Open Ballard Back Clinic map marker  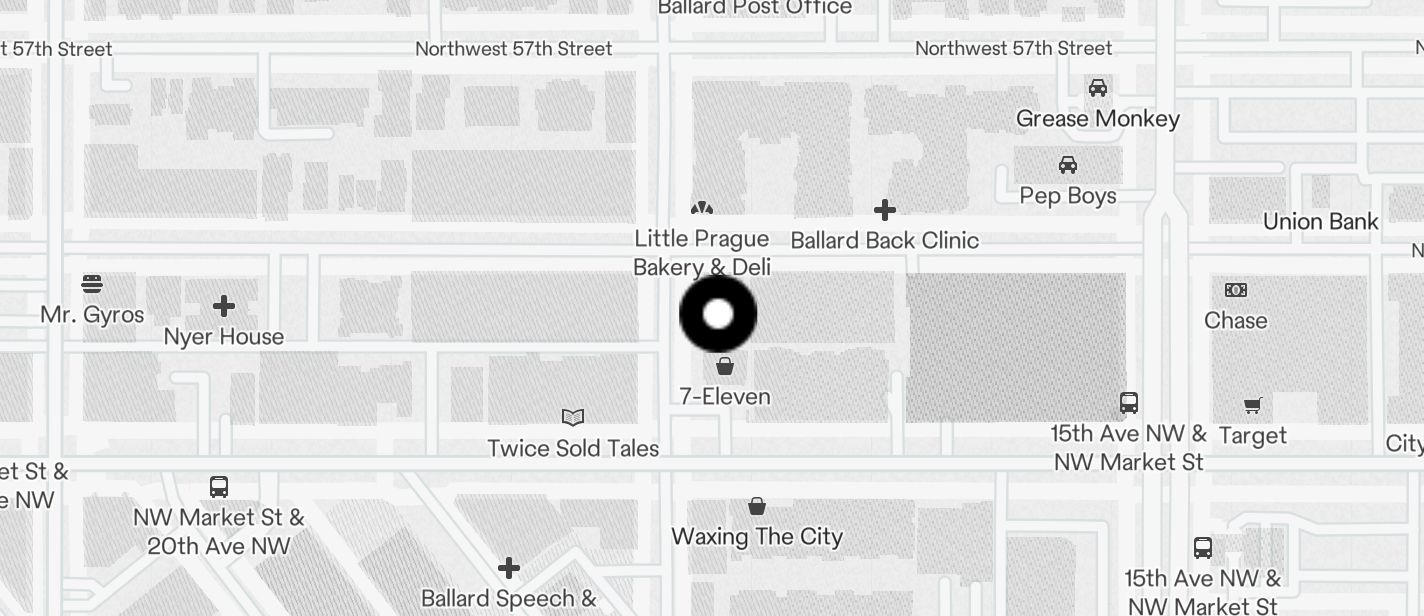(x=884, y=211)
